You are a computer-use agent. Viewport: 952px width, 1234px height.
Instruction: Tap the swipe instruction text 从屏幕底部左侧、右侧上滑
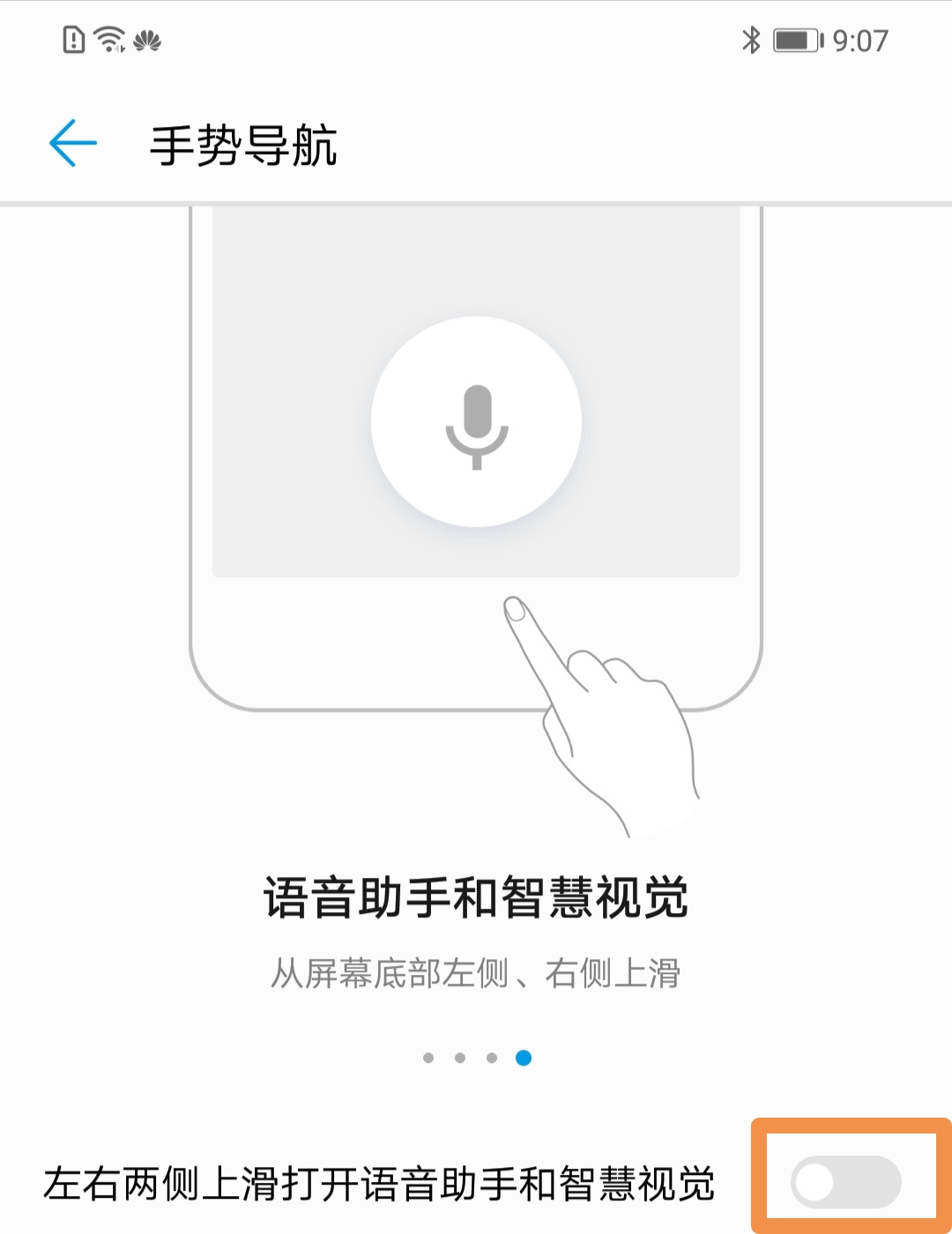476,970
